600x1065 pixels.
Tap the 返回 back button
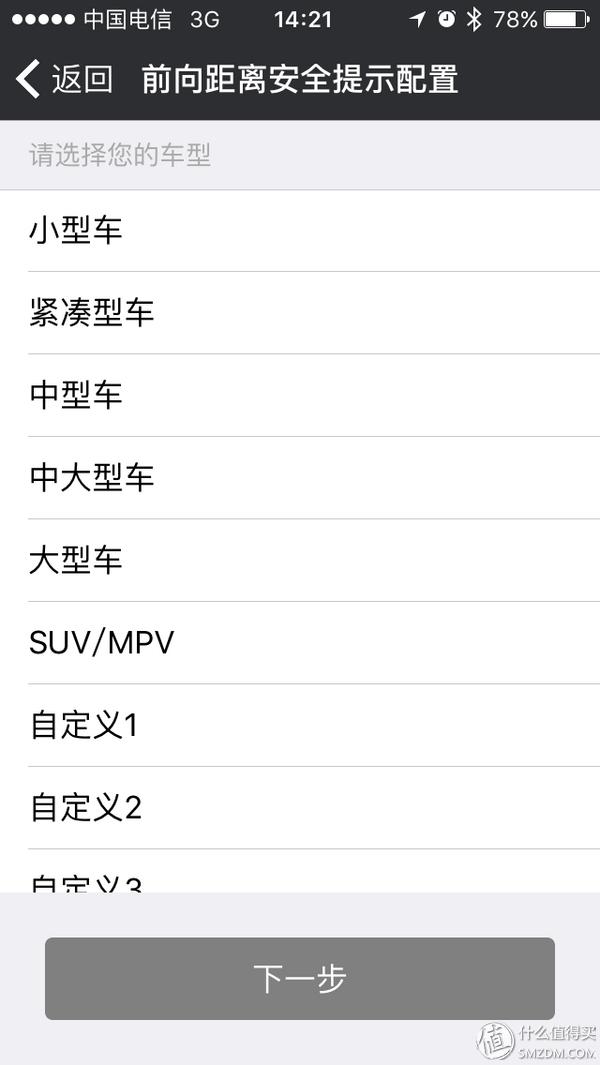(x=65, y=79)
